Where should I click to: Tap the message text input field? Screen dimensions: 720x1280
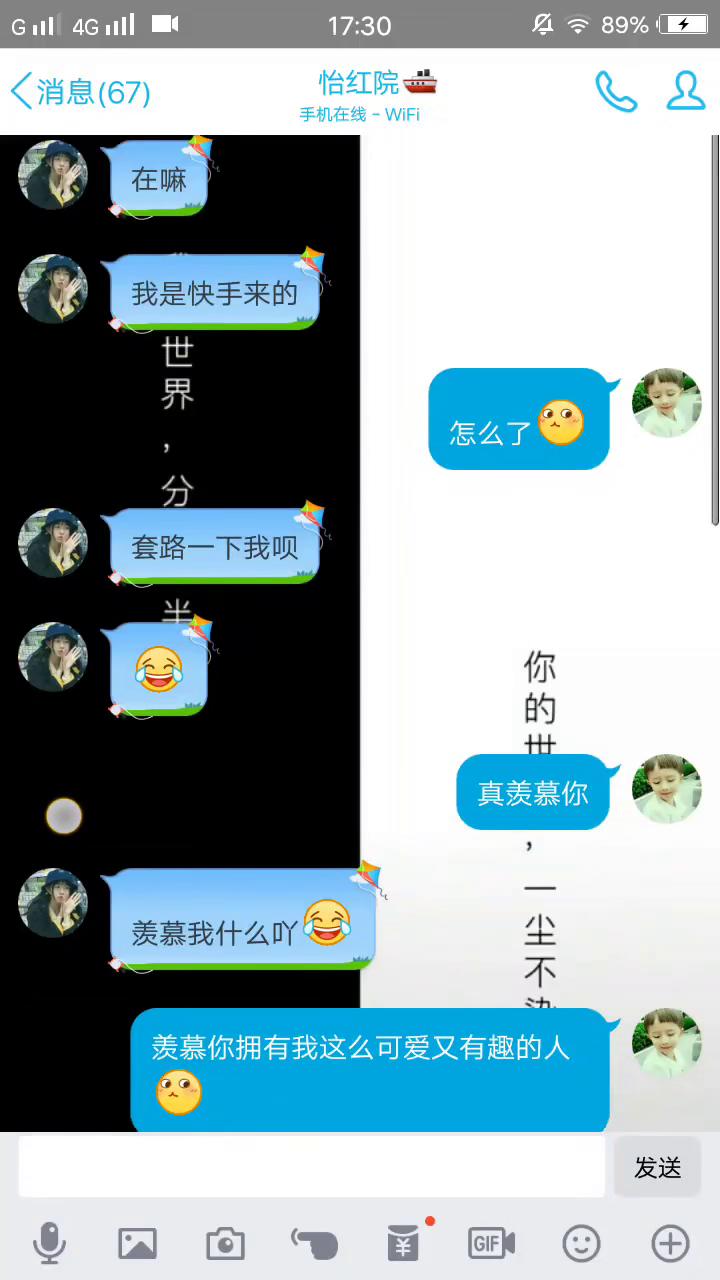(312, 1167)
